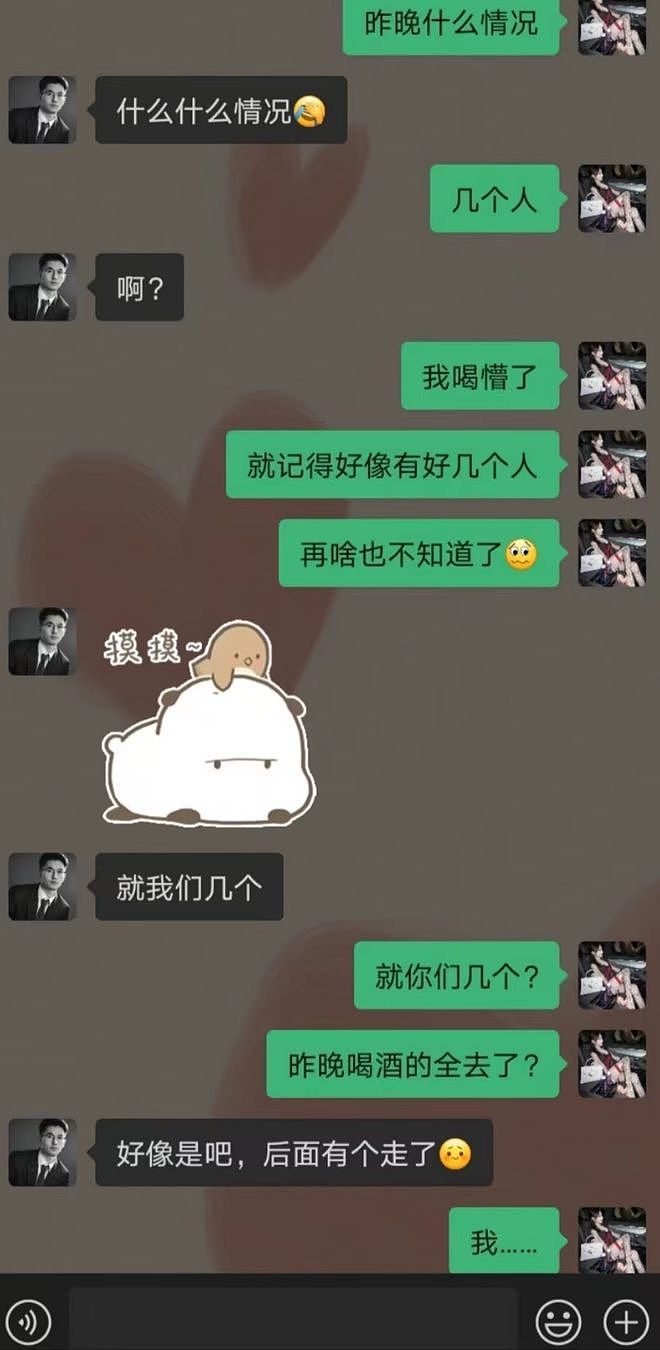
Task: Switch to voice message input
Action: coord(27,1323)
